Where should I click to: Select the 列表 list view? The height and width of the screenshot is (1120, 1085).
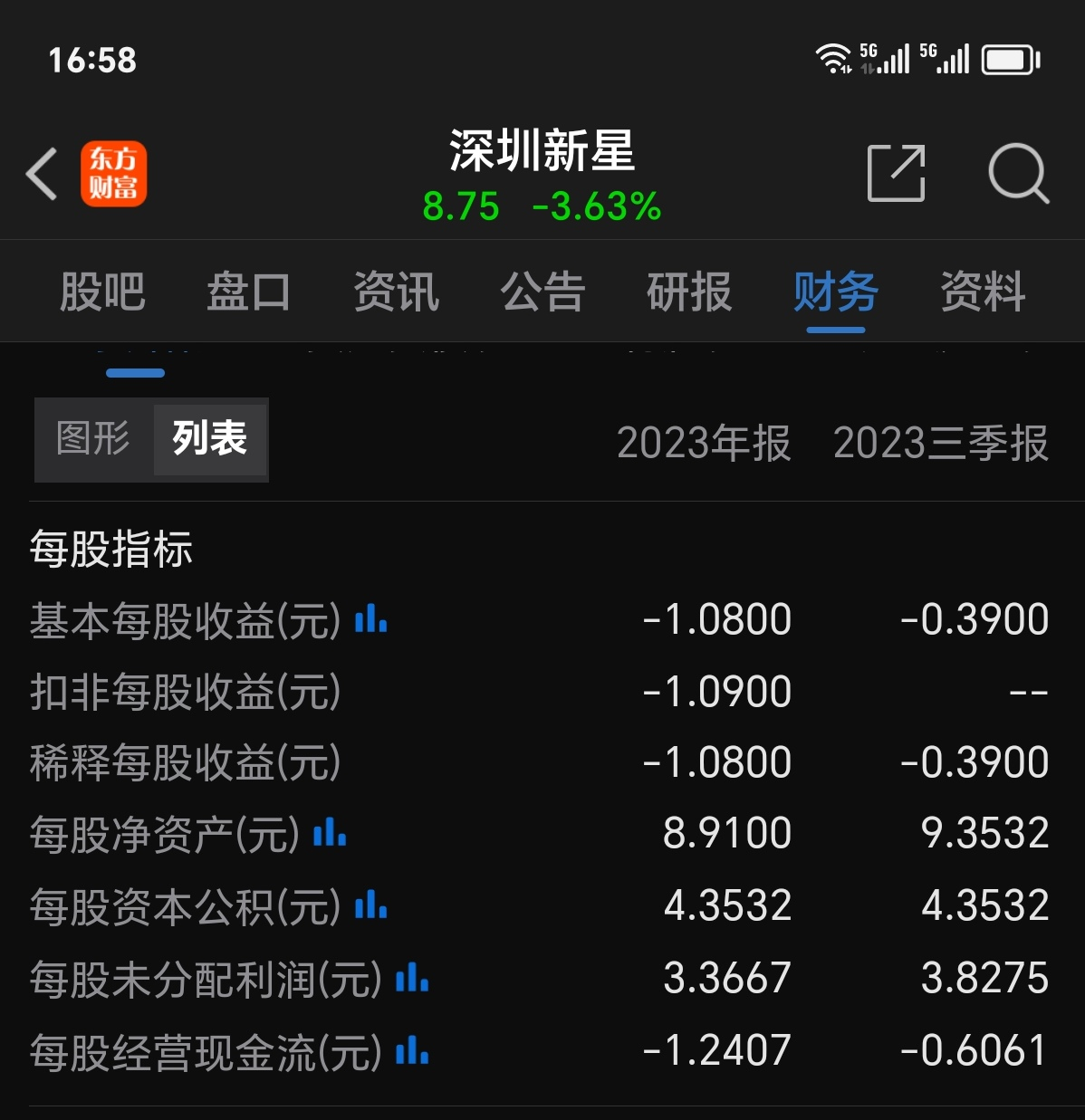coord(209,439)
